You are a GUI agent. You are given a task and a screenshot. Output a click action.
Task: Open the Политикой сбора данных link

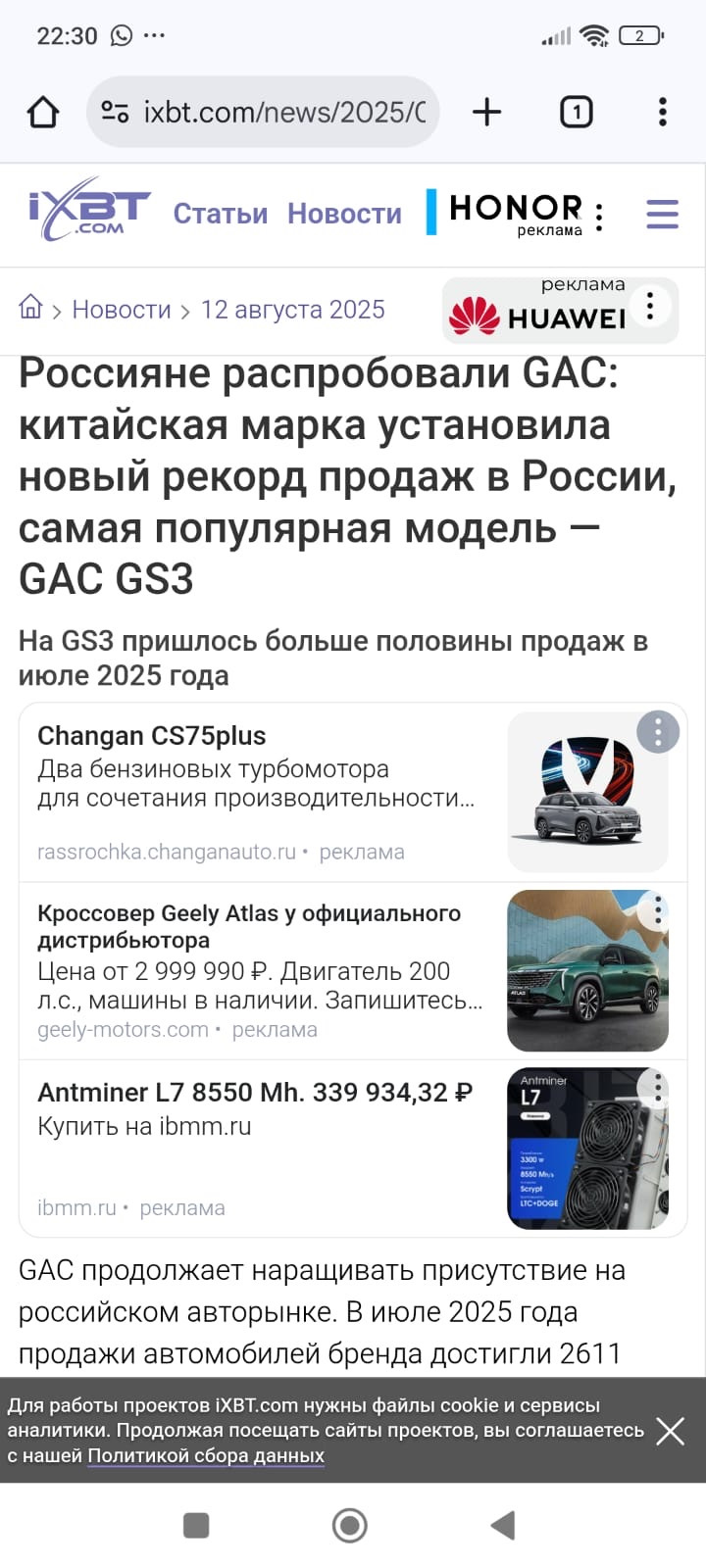coord(206,1456)
